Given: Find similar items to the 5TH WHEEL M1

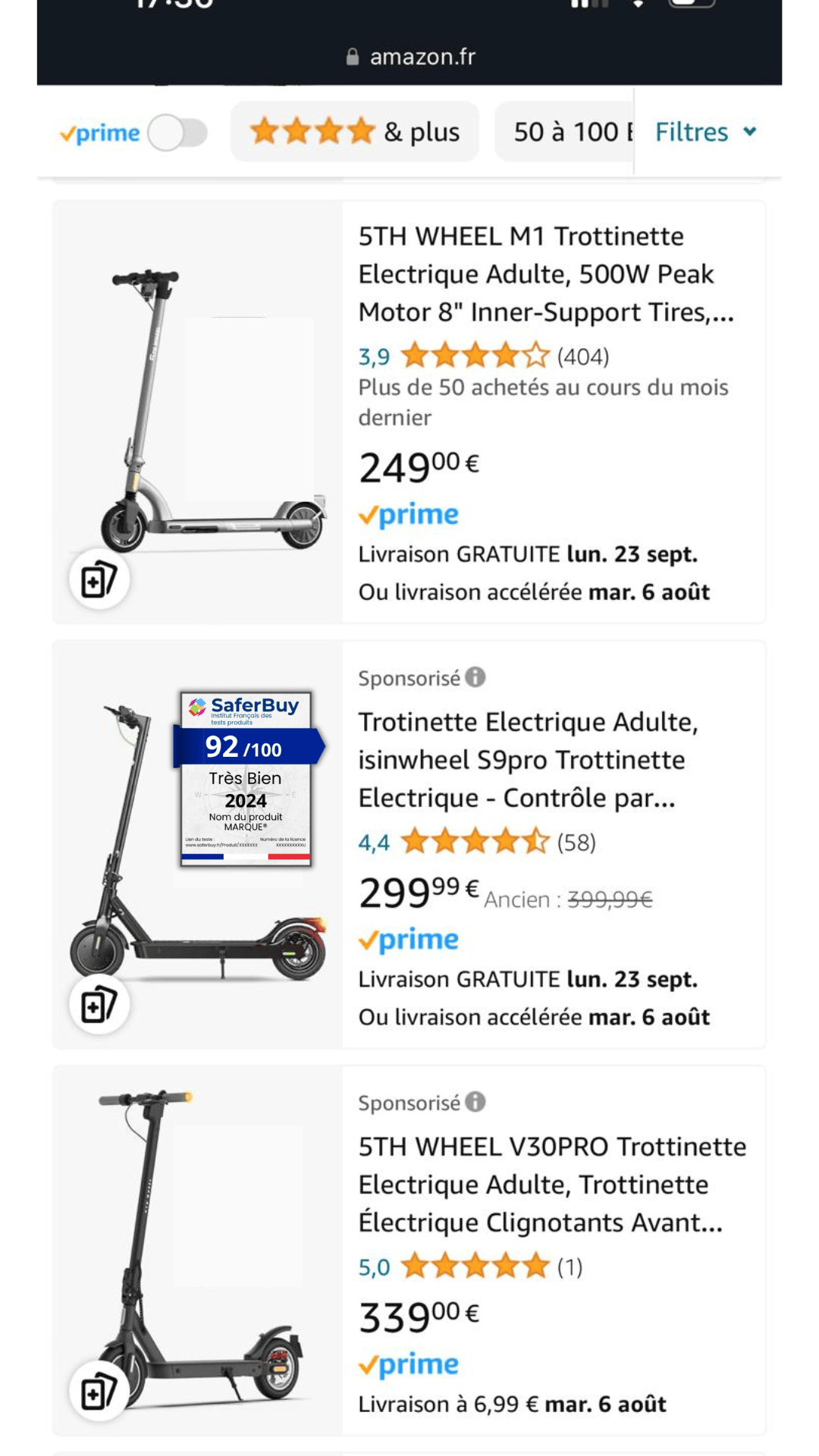Looking at the screenshot, I should [x=99, y=580].
